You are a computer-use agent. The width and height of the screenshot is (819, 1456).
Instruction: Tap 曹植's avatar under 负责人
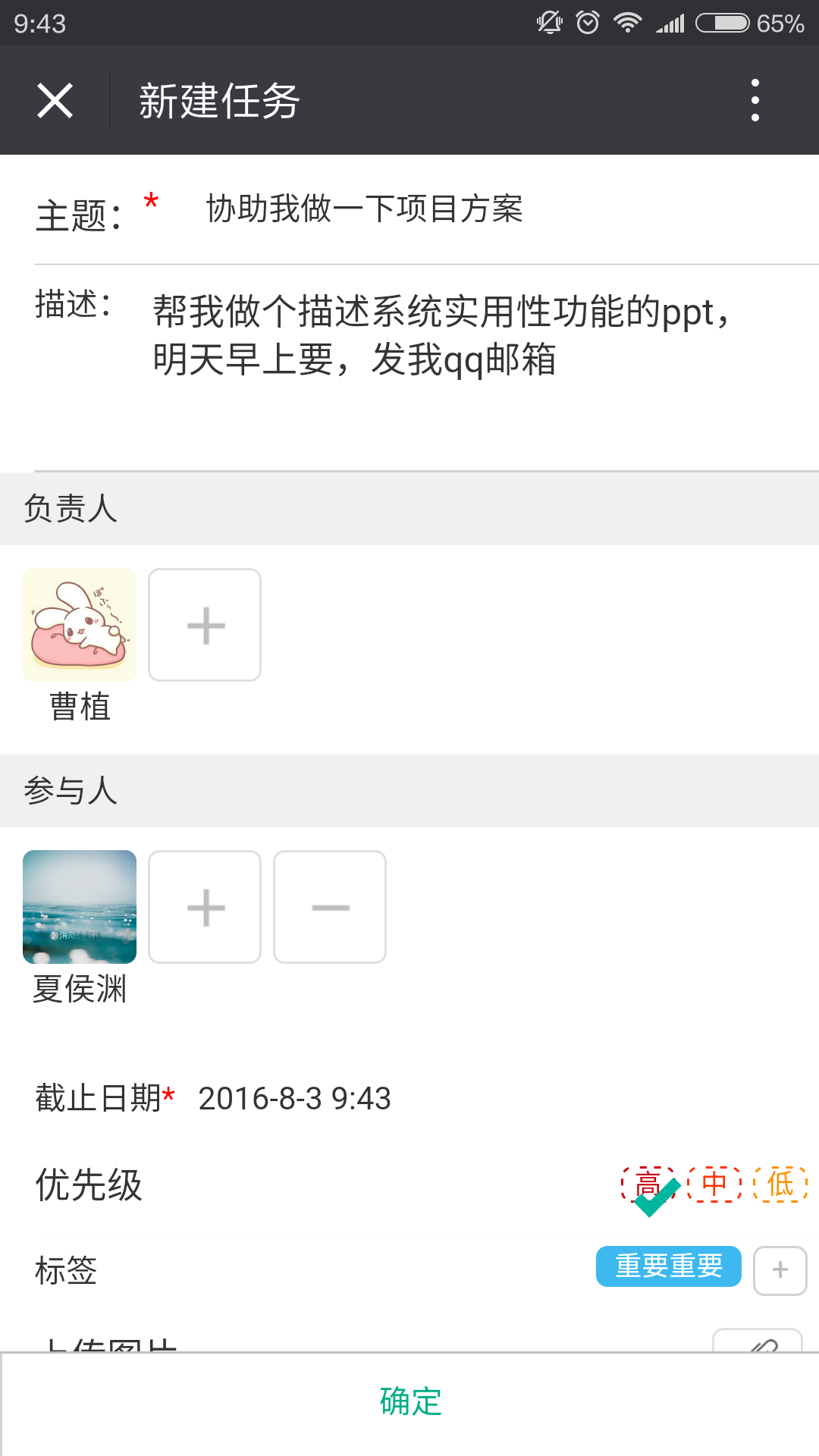(80, 625)
